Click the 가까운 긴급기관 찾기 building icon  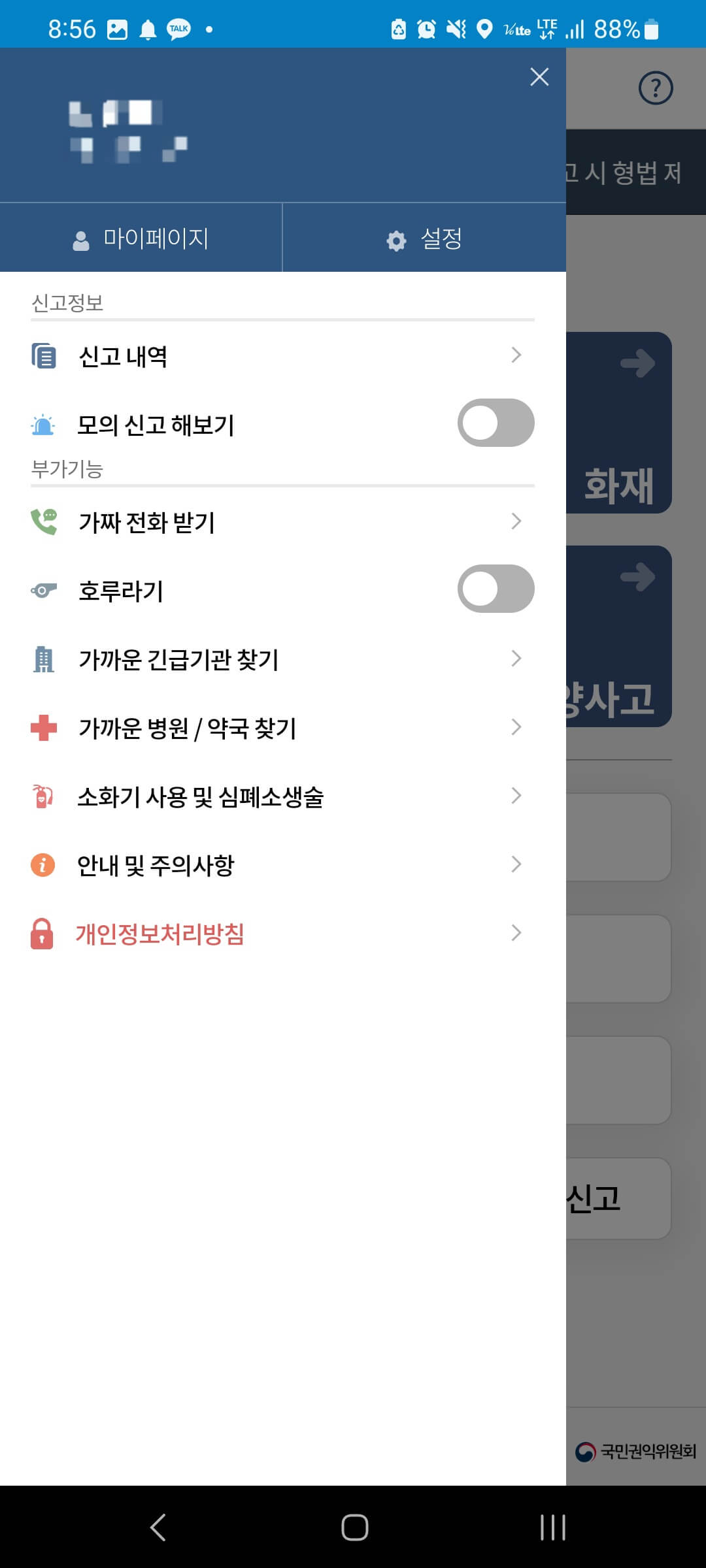coord(43,661)
